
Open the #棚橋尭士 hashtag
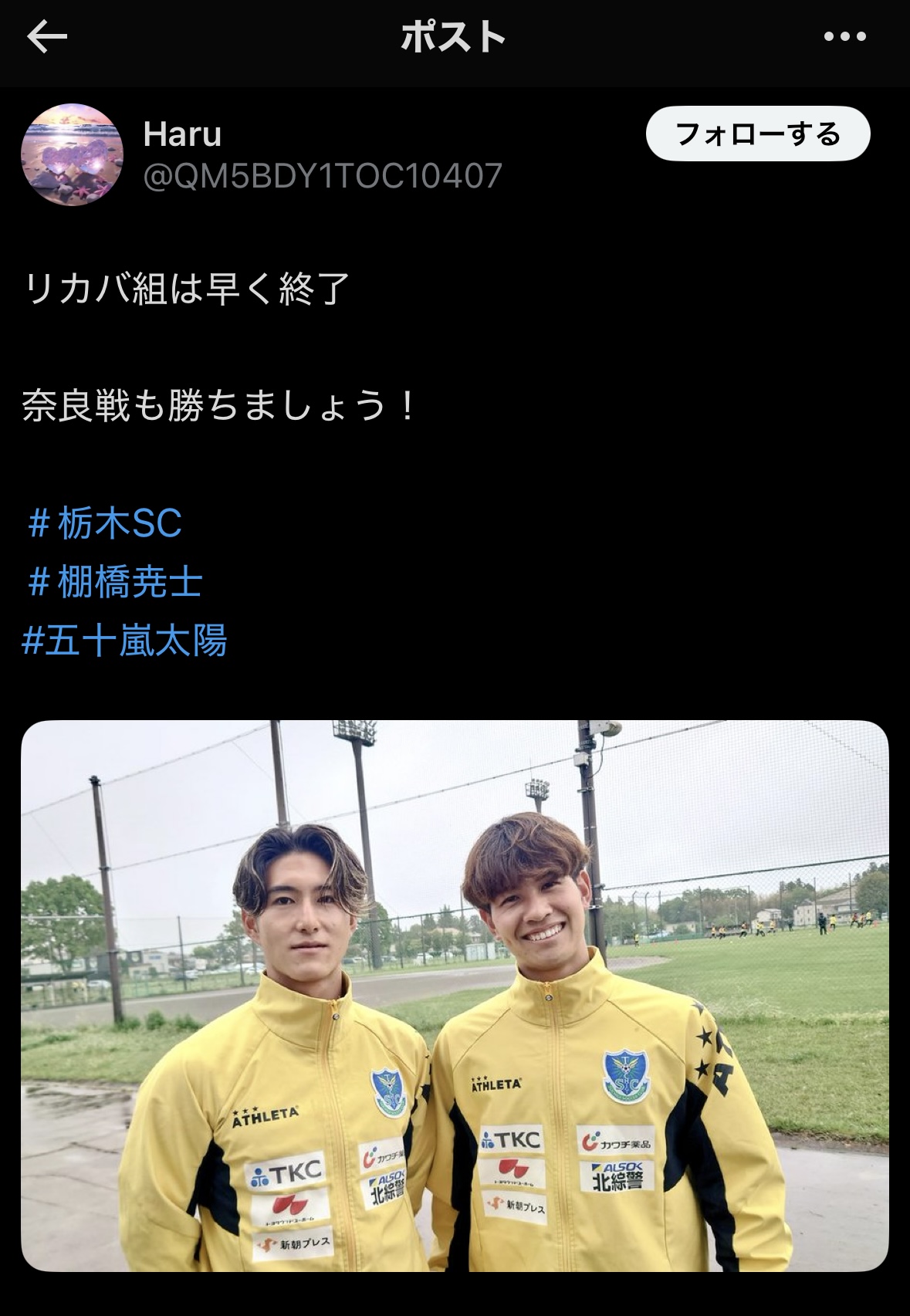tap(116, 582)
